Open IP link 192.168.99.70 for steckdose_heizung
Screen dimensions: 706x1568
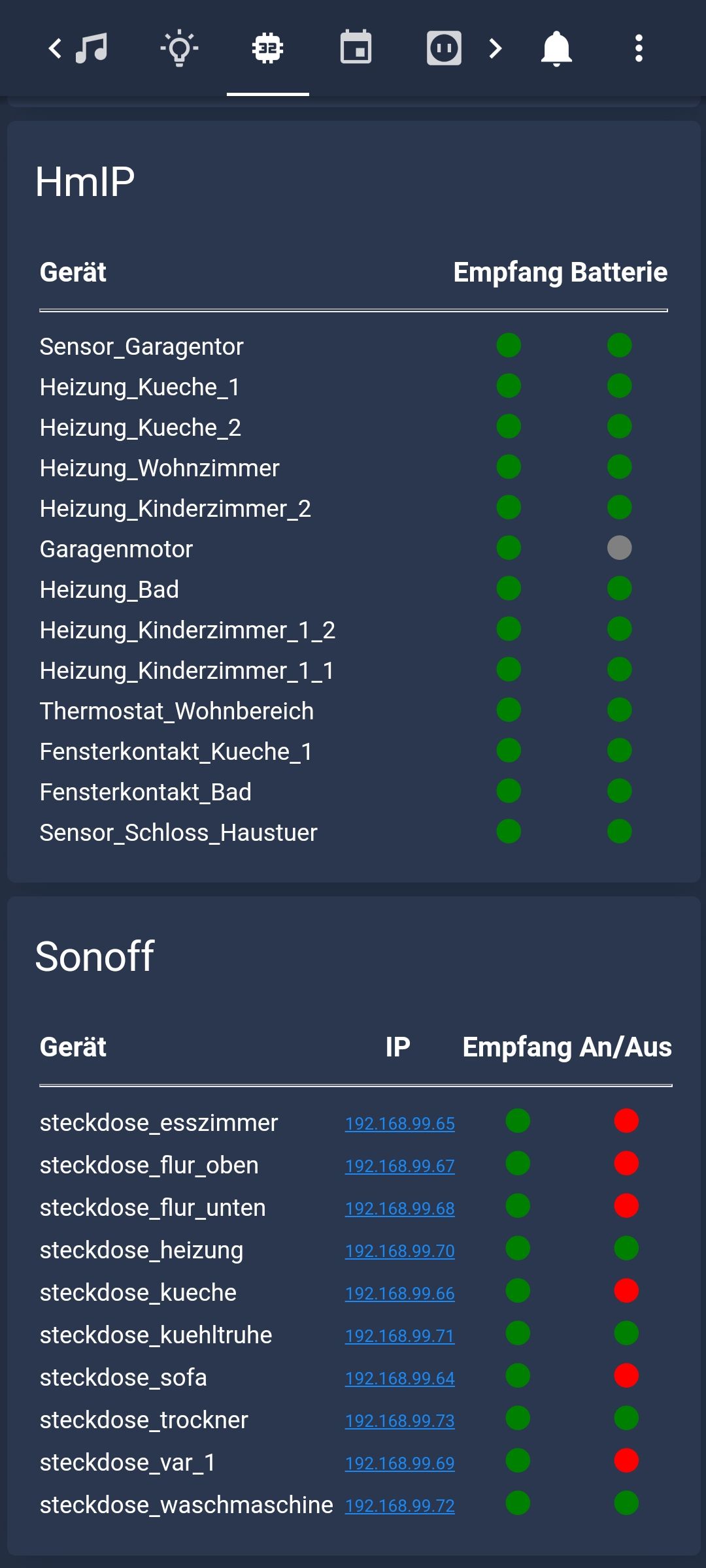(x=399, y=1251)
